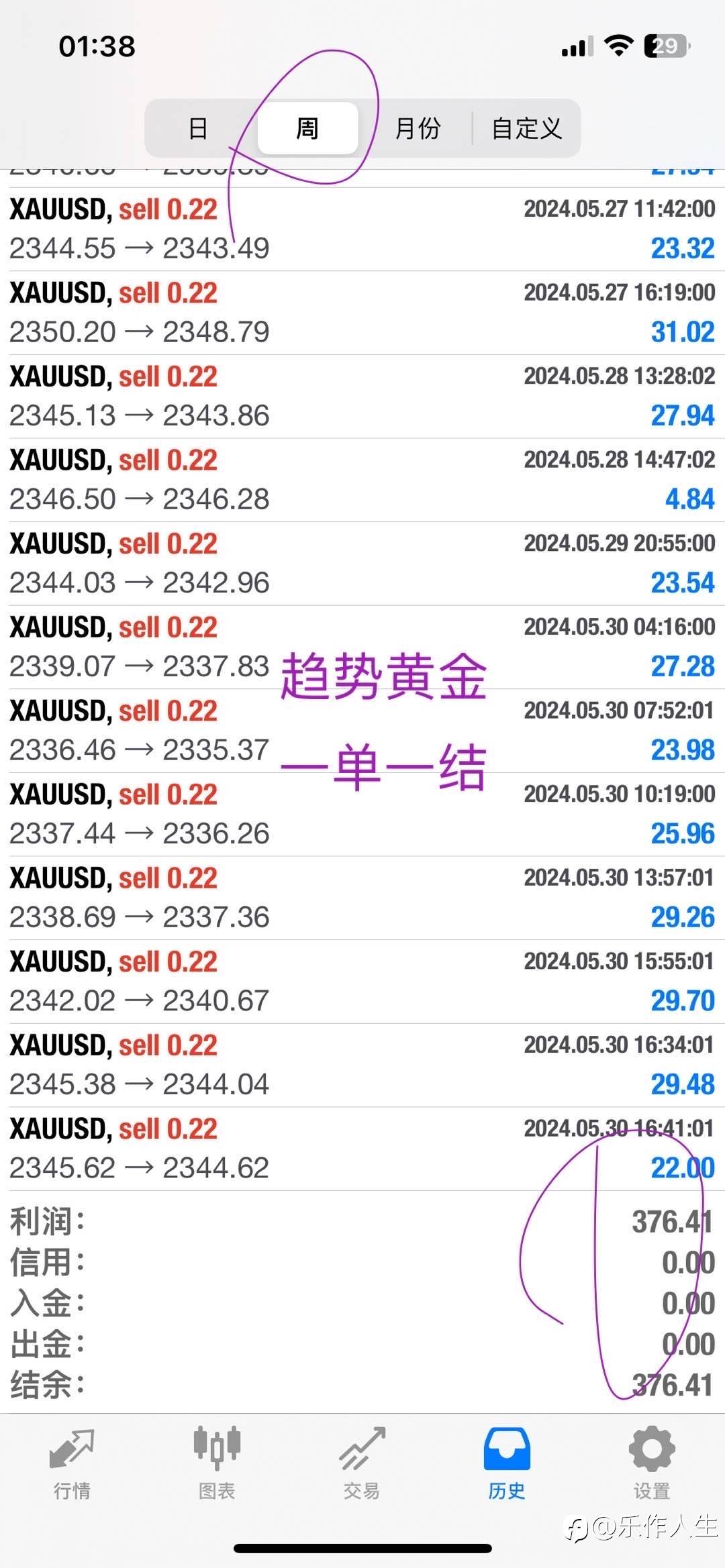725x1568 pixels.
Task: Expand the 2024.05.30 13:57:01 sell trade
Action: click(362, 898)
